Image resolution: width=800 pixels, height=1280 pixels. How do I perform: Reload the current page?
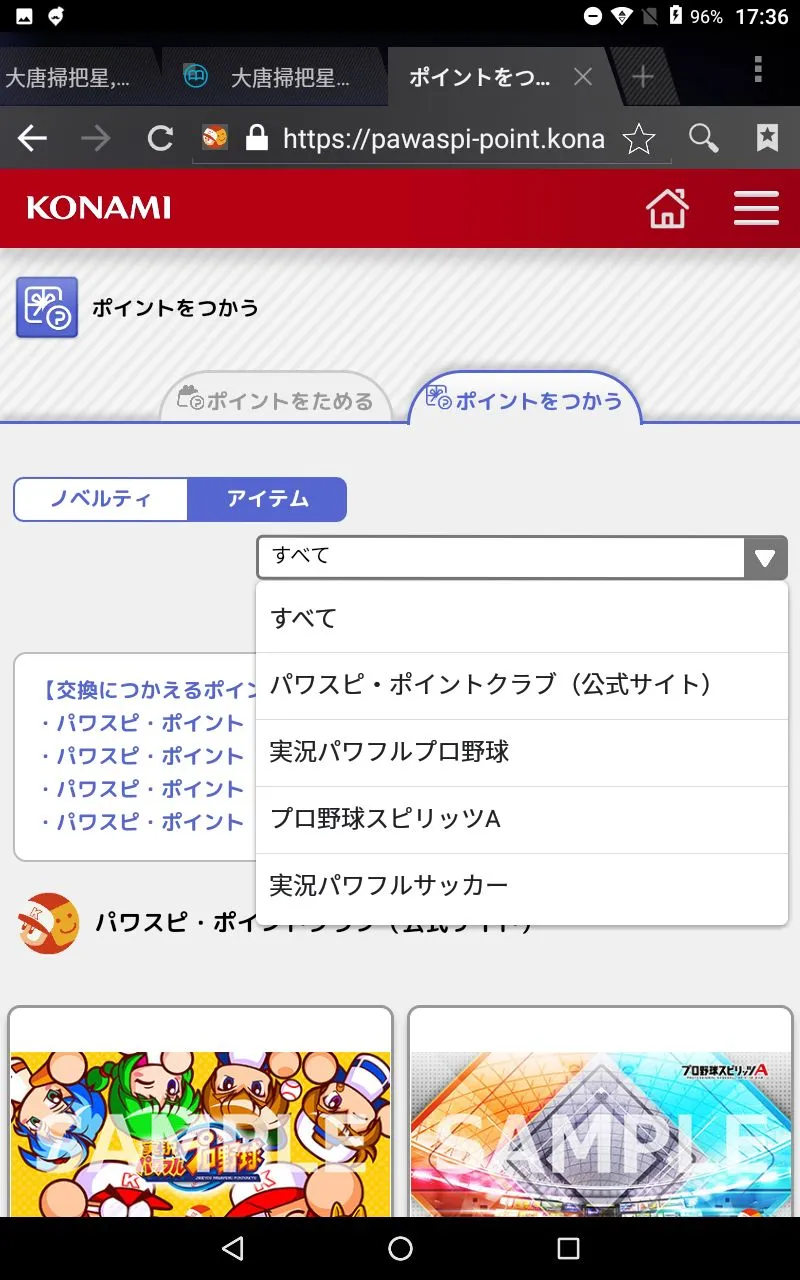160,138
